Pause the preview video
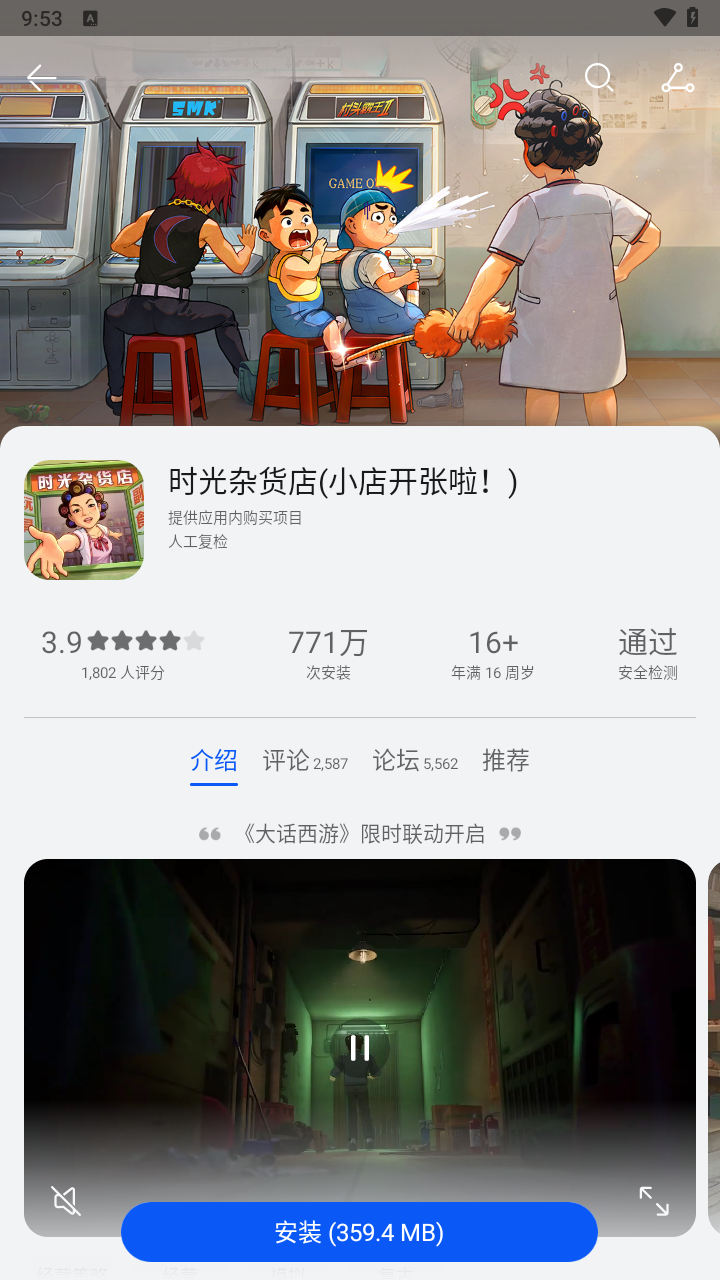720x1280 pixels. (360, 1047)
